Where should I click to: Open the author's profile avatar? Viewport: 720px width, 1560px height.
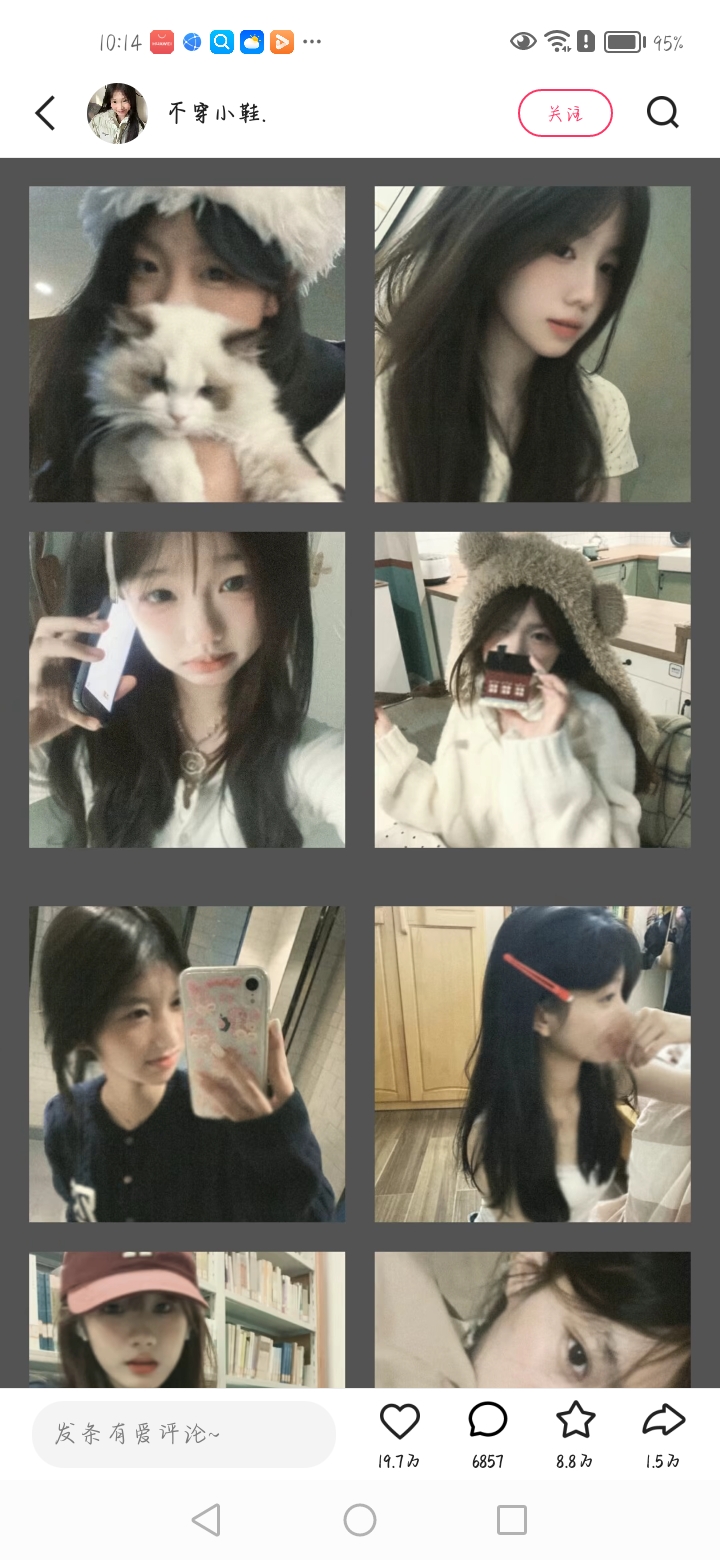[117, 113]
